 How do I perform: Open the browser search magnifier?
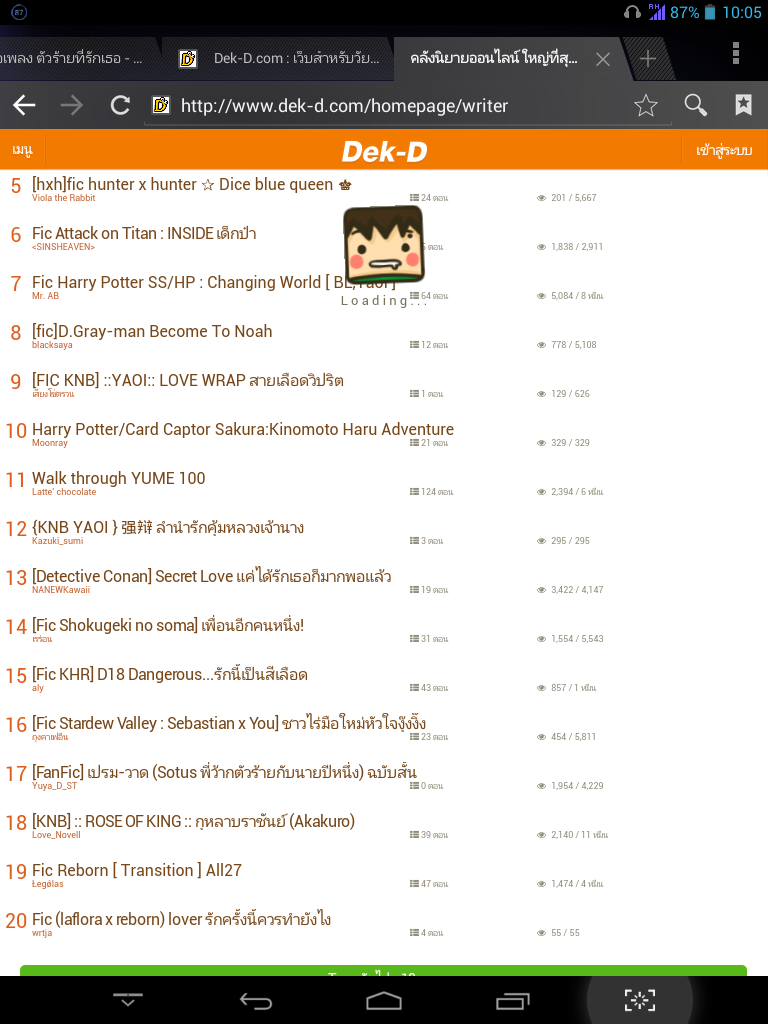coord(695,105)
